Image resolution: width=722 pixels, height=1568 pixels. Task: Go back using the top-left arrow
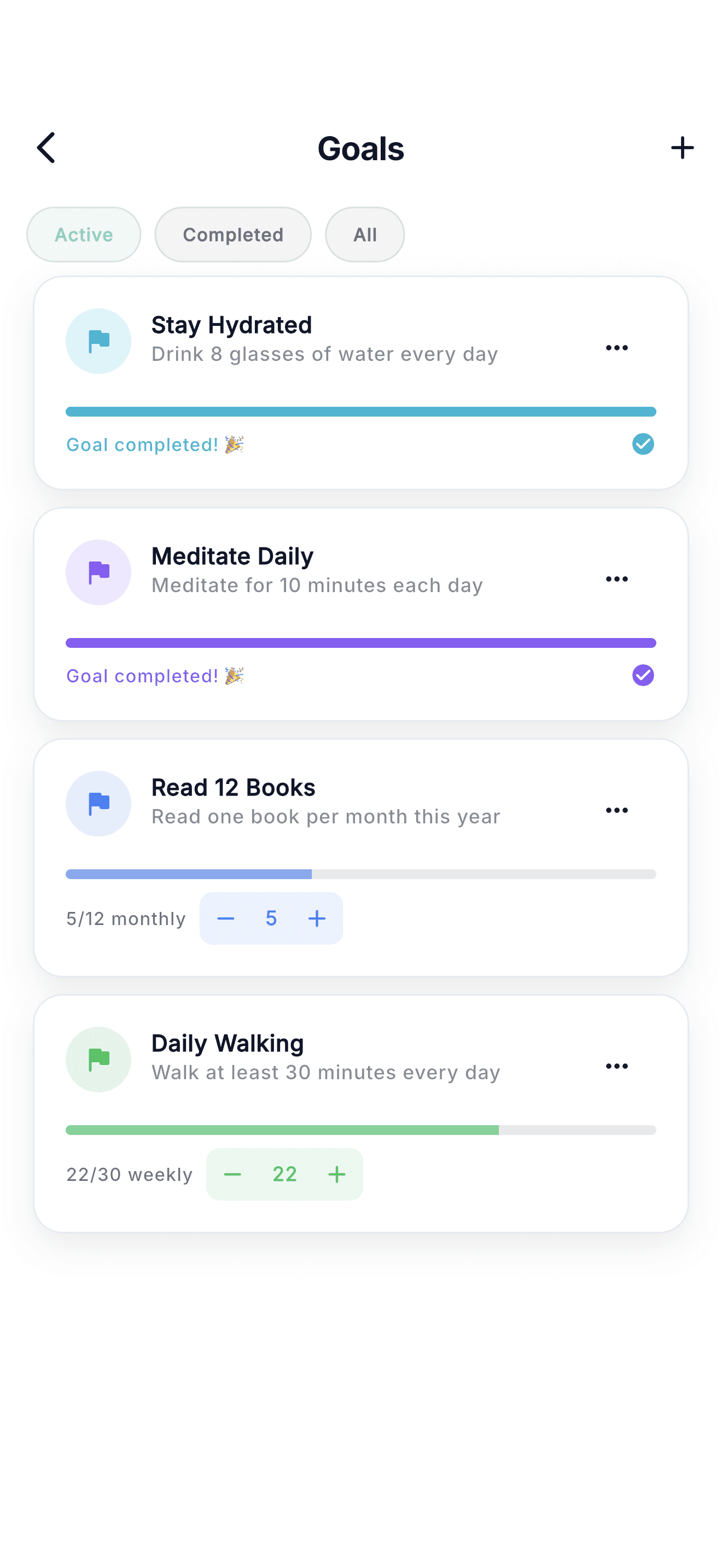46,148
